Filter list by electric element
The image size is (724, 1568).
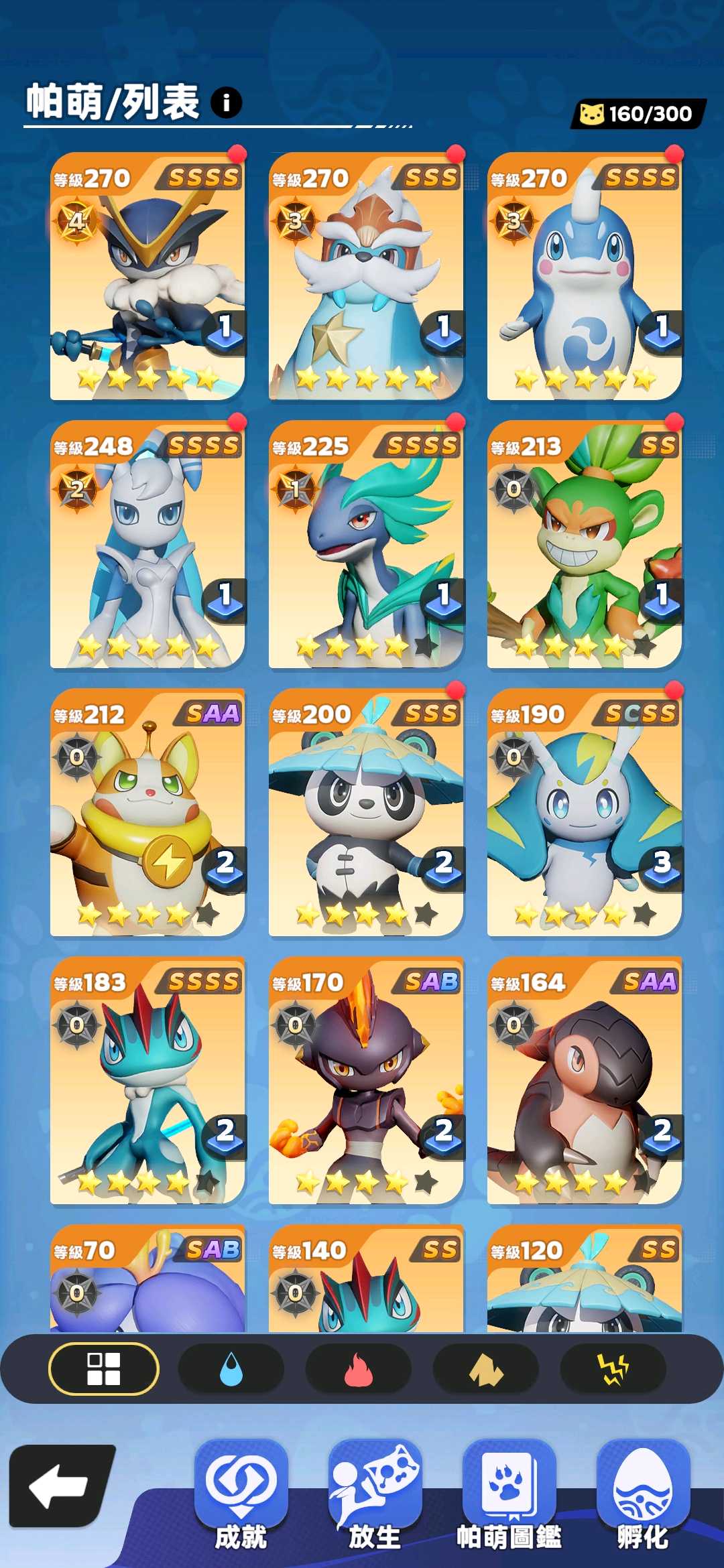click(x=613, y=1368)
